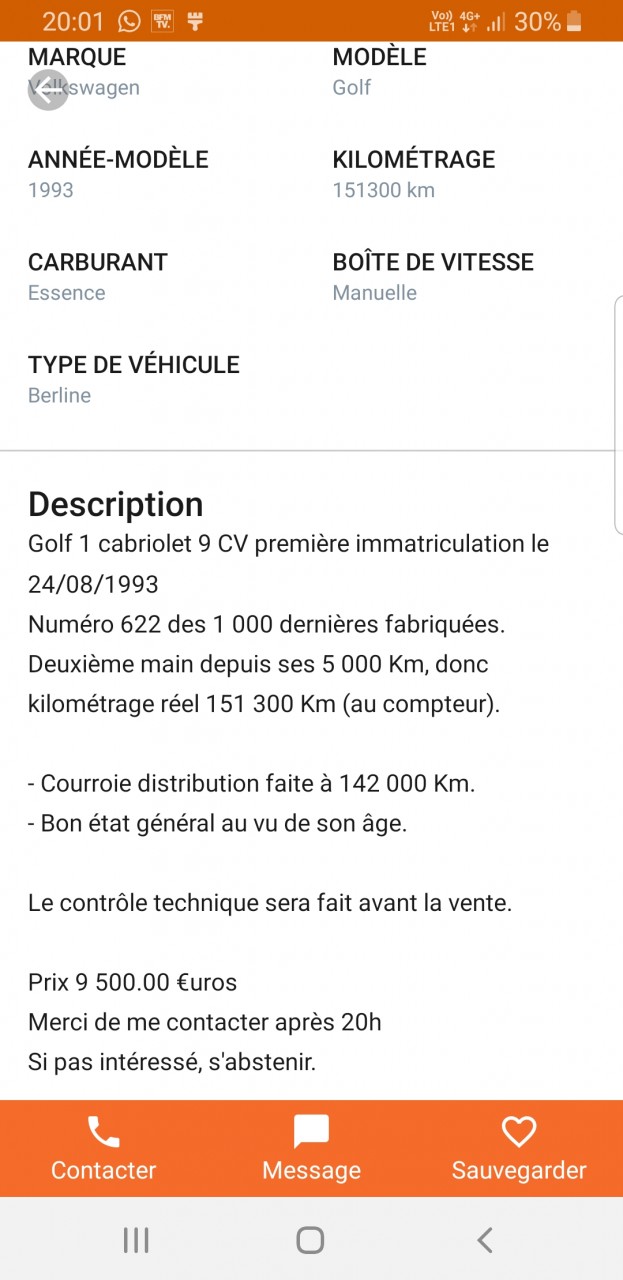Save the listing with Sauvegarder
Screen dimensions: 623x1280
click(518, 1148)
